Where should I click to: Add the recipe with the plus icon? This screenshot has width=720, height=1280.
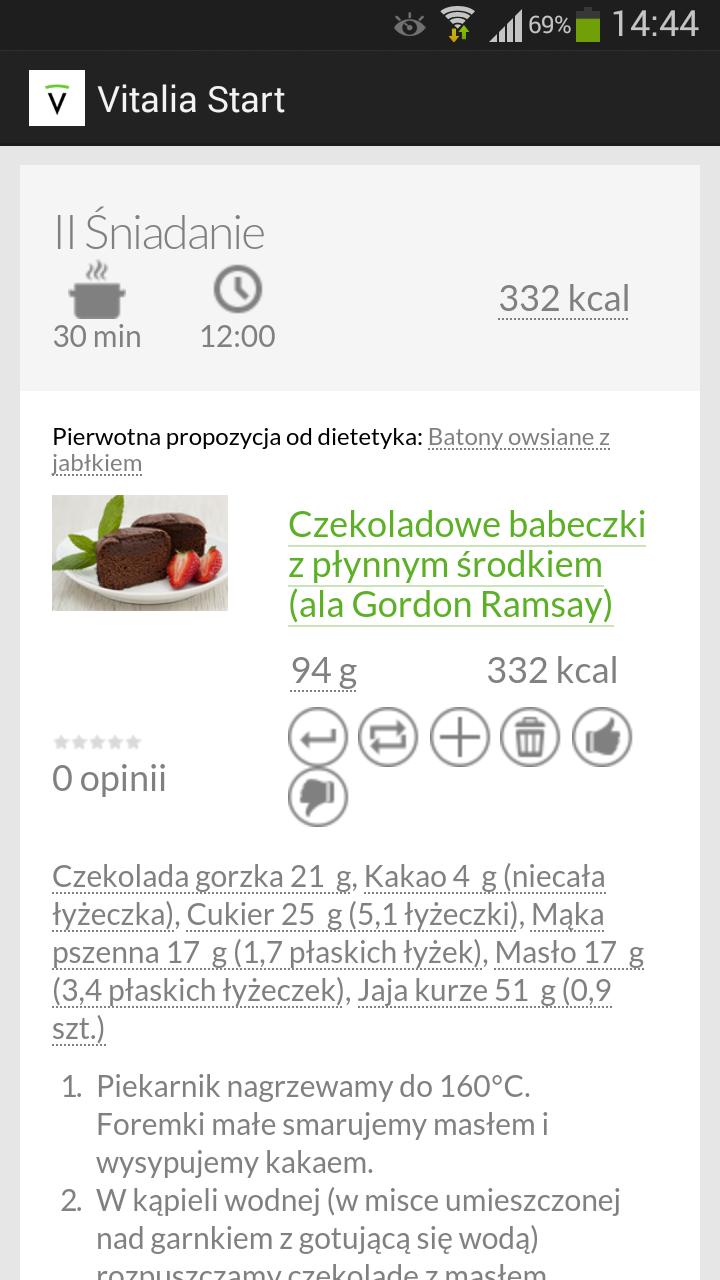(459, 737)
